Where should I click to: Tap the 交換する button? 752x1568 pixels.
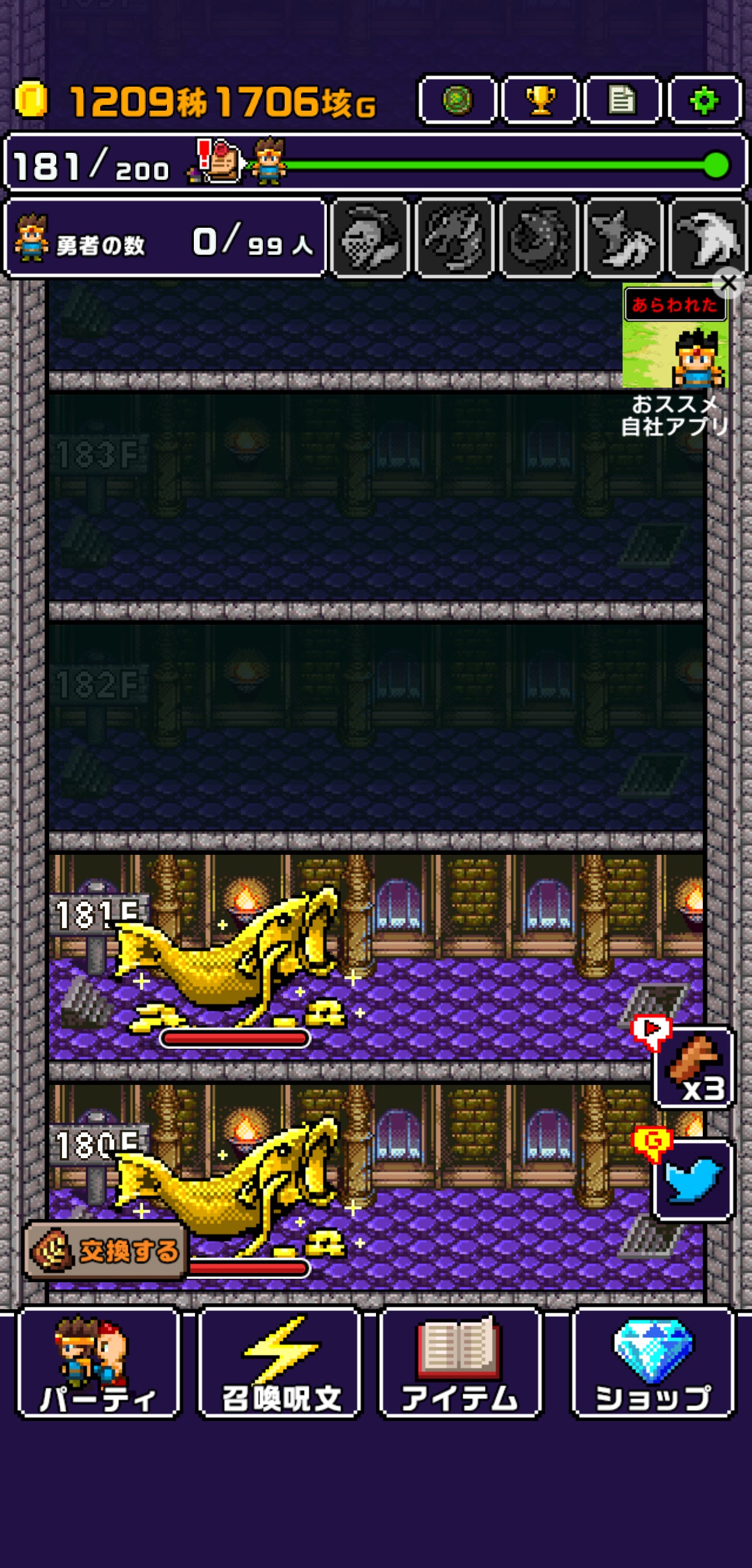105,1251
